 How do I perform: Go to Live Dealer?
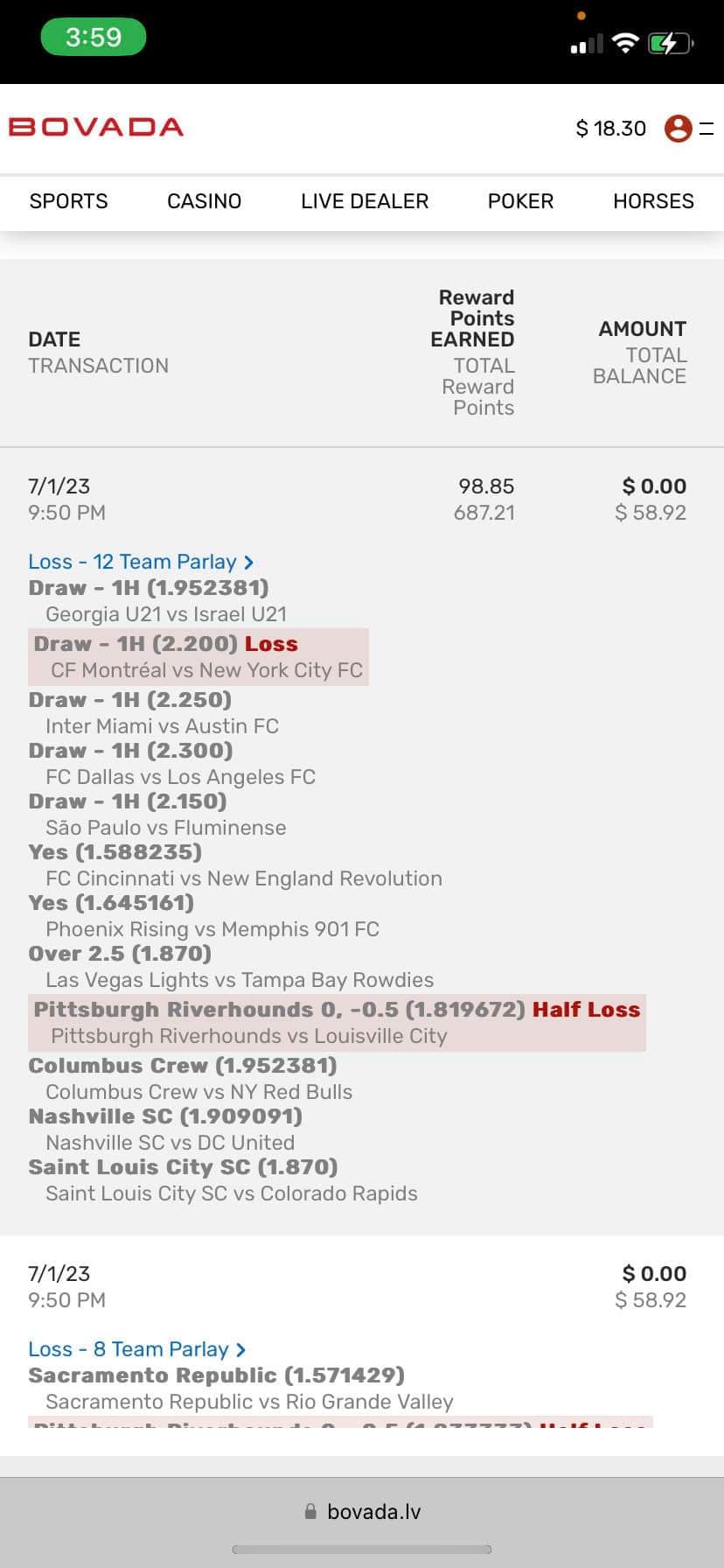[x=365, y=201]
